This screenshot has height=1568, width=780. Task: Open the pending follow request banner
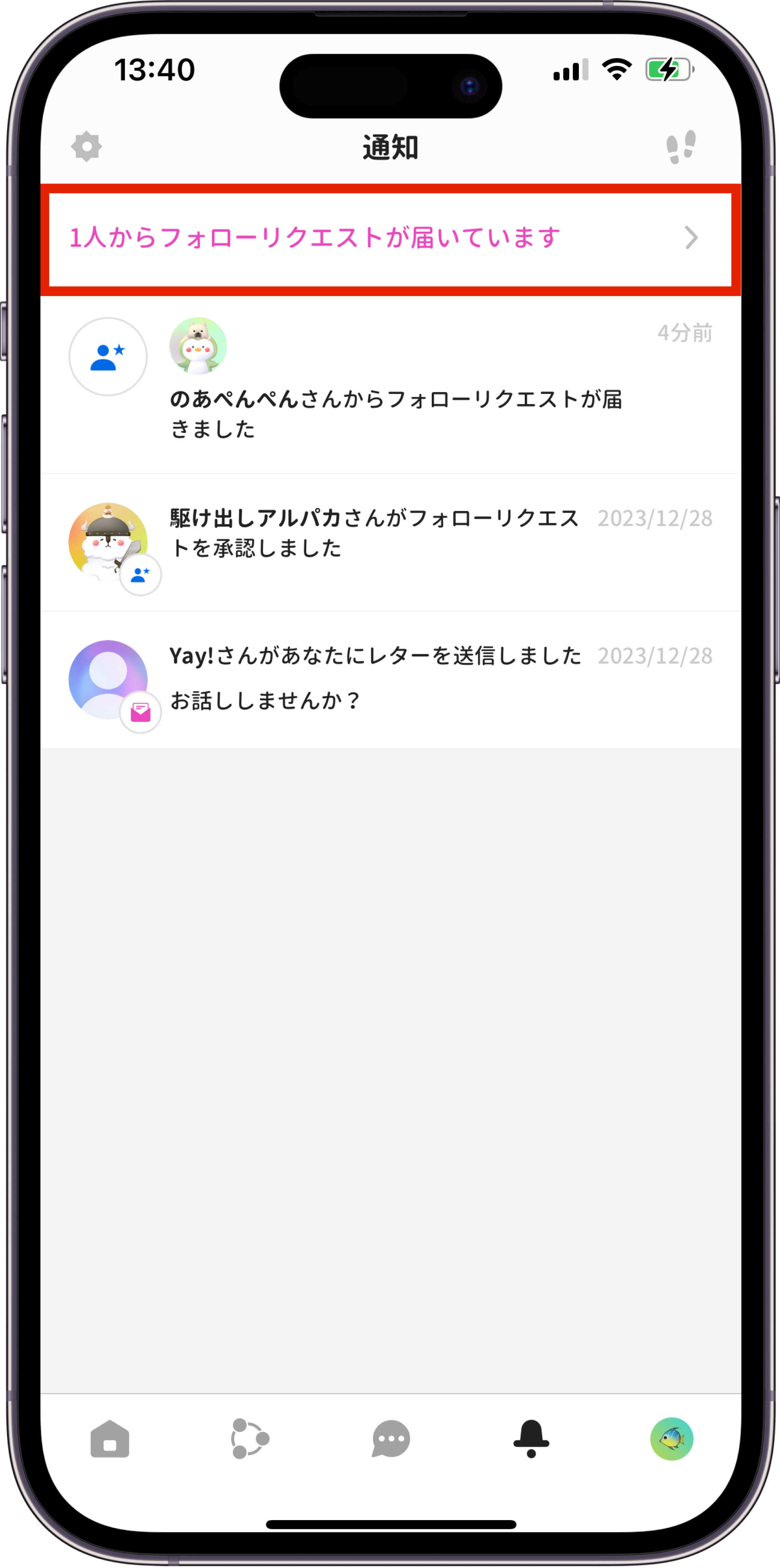tap(390, 238)
